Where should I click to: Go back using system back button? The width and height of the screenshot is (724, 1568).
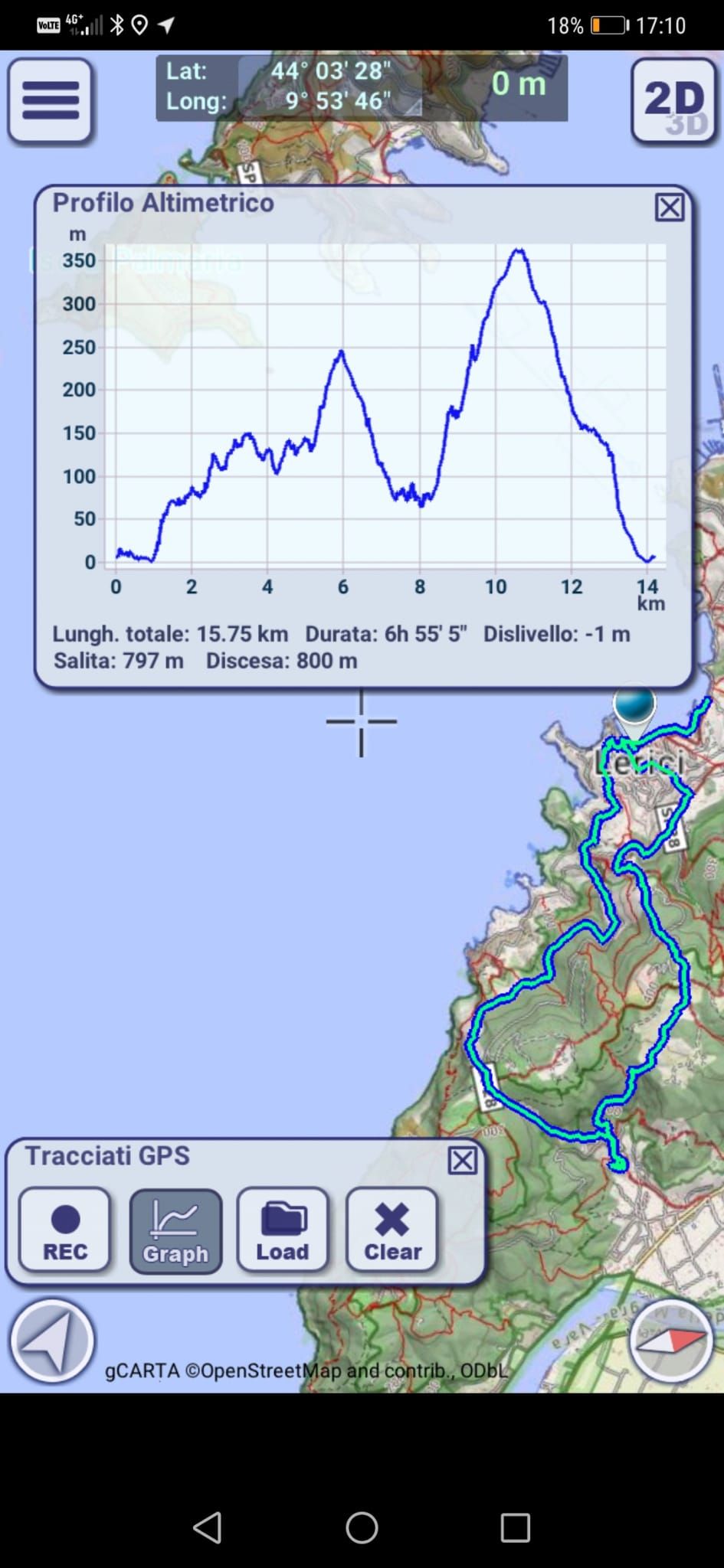[x=208, y=1527]
